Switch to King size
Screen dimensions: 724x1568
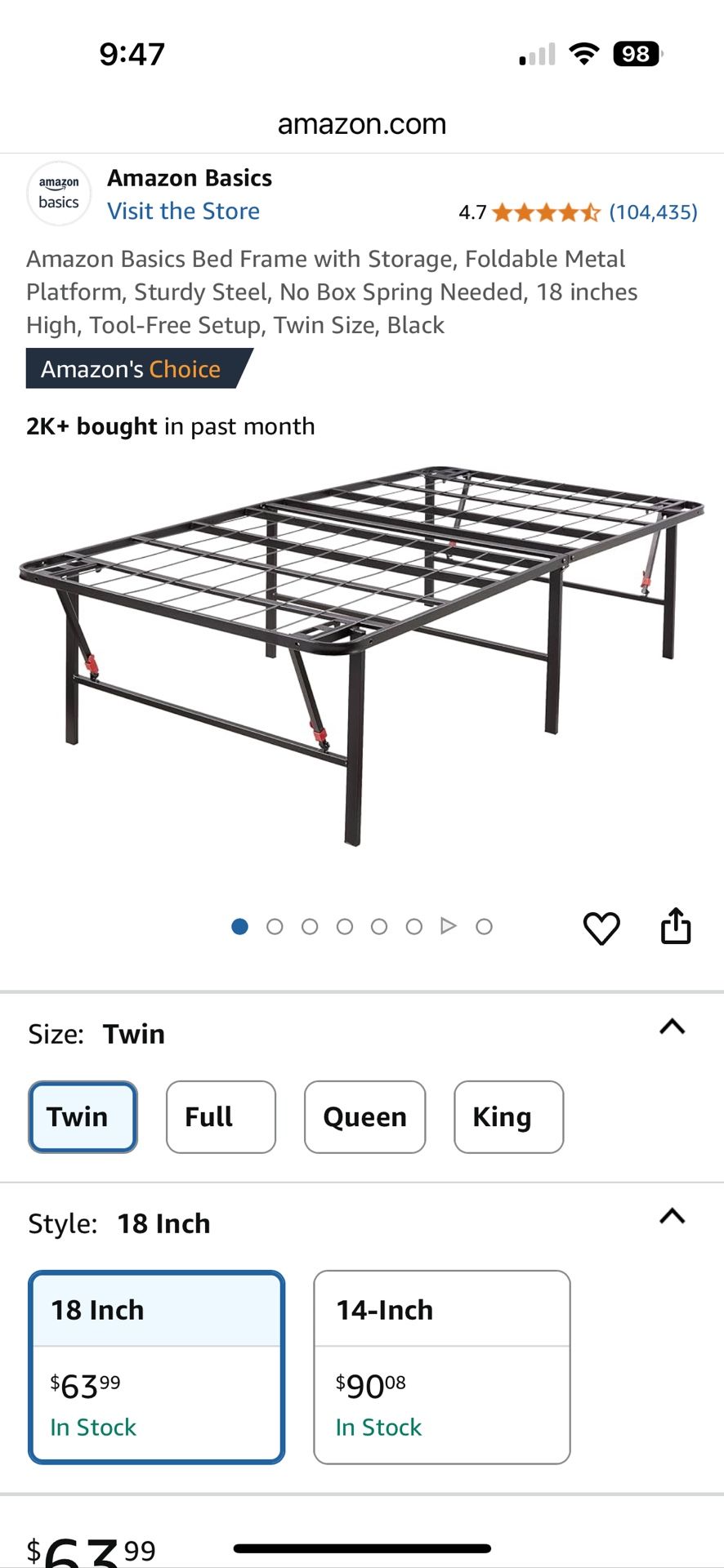pyautogui.click(x=508, y=1116)
